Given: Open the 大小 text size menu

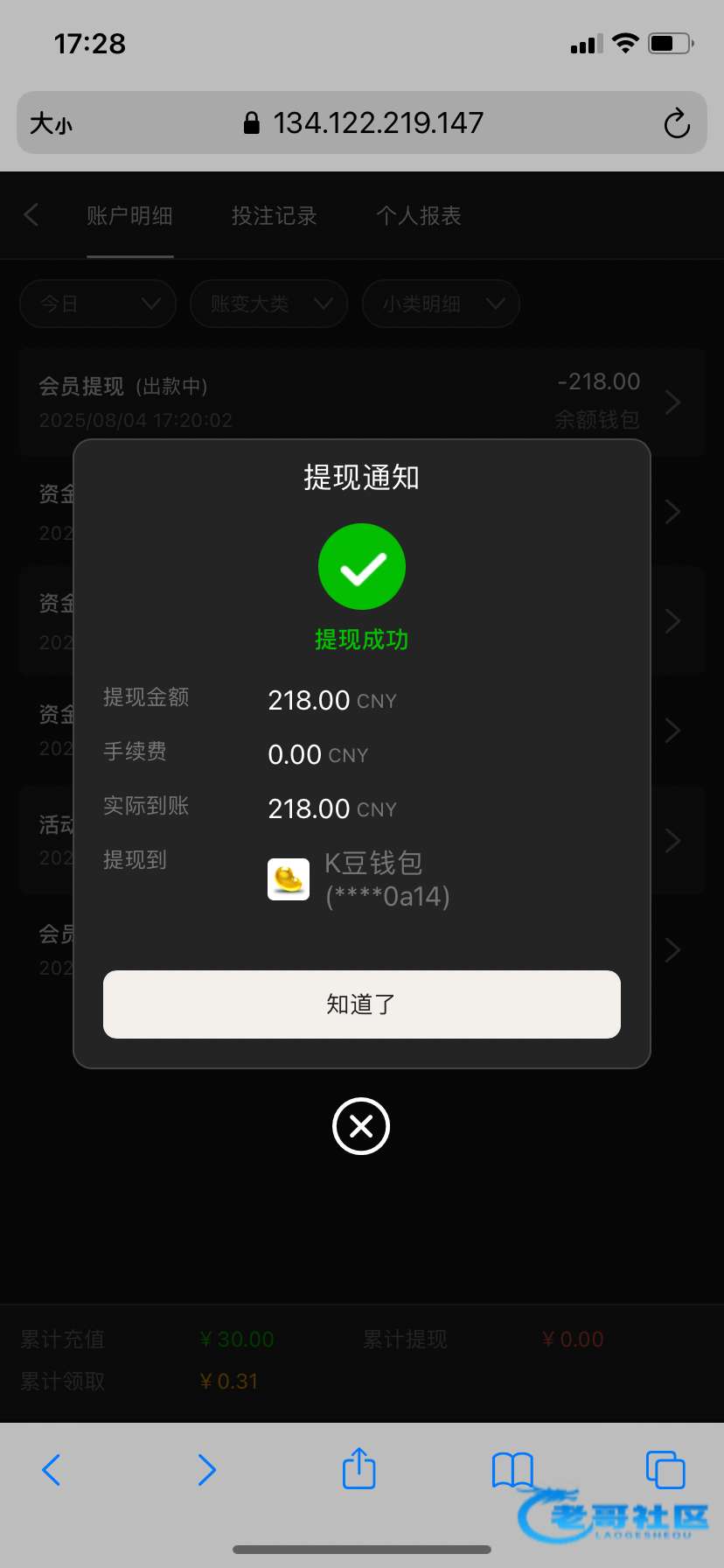Looking at the screenshot, I should pos(51,123).
